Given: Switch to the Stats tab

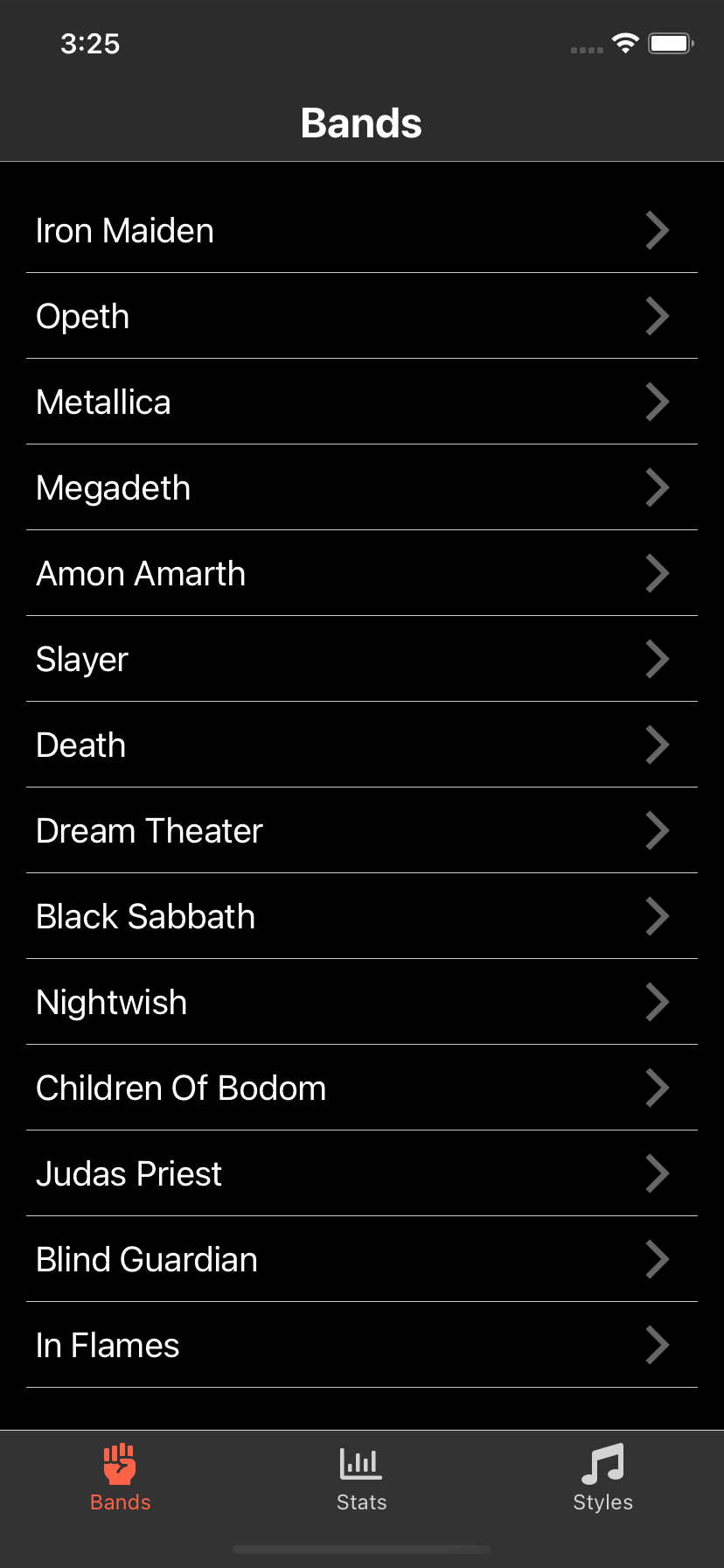Looking at the screenshot, I should 362,1479.
